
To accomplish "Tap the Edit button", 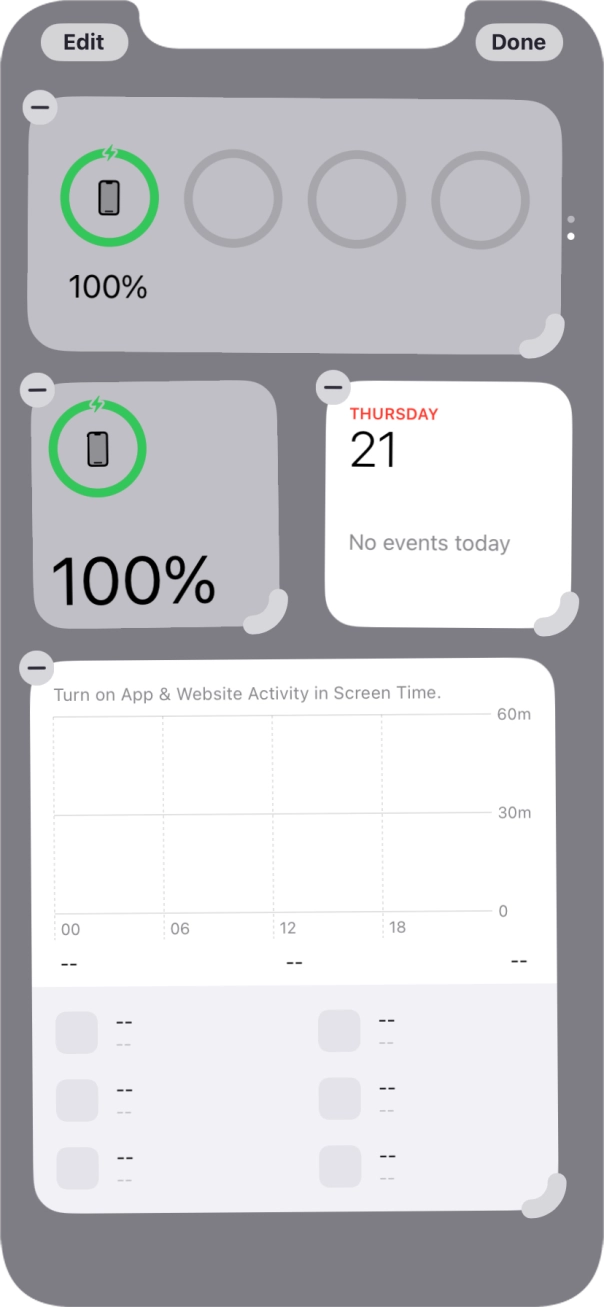I will [x=85, y=43].
